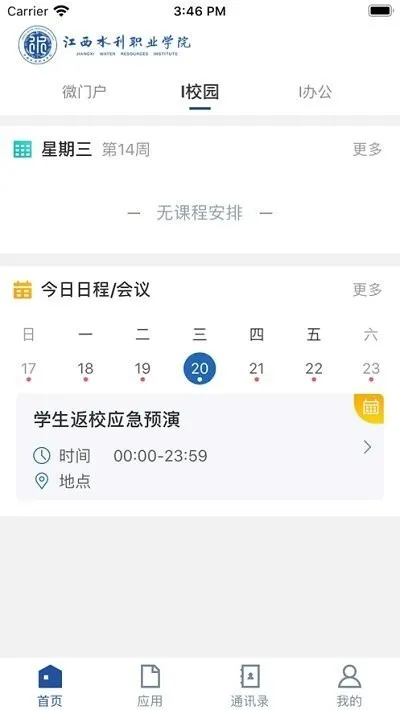
Task: Switch to the 微门户 tab
Action: pyautogui.click(x=84, y=92)
